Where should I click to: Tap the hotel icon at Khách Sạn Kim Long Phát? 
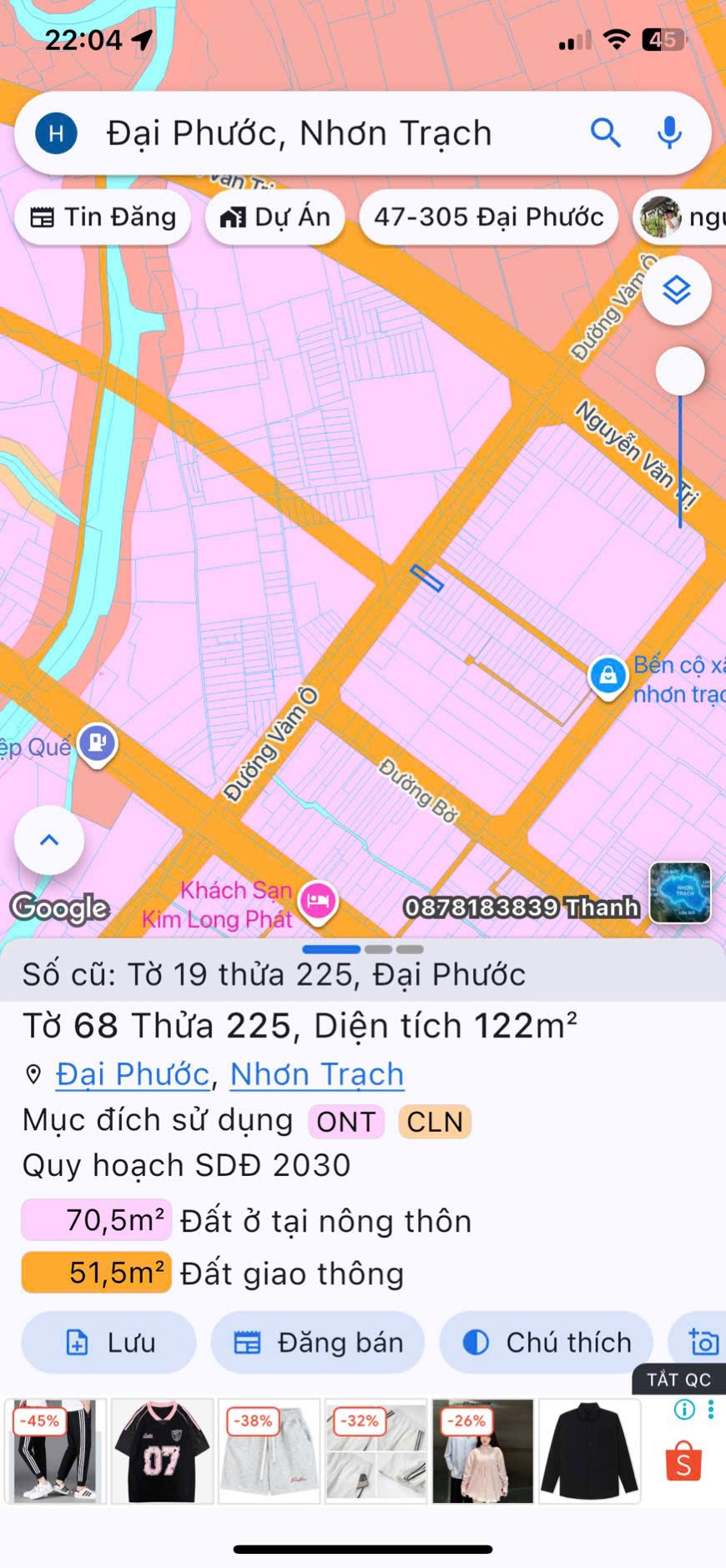tap(317, 901)
